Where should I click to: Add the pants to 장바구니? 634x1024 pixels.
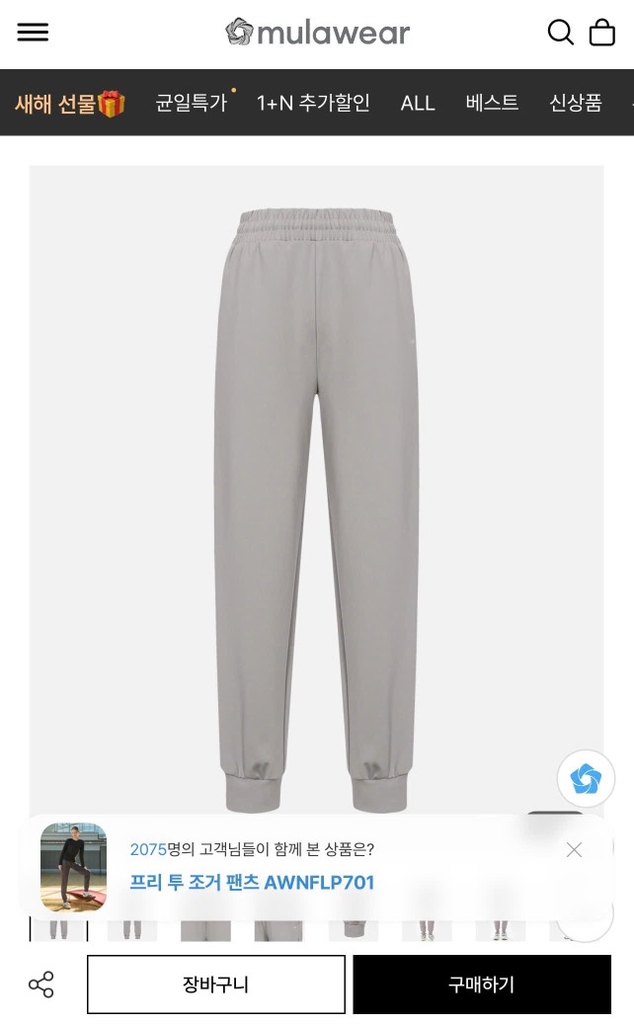216,985
